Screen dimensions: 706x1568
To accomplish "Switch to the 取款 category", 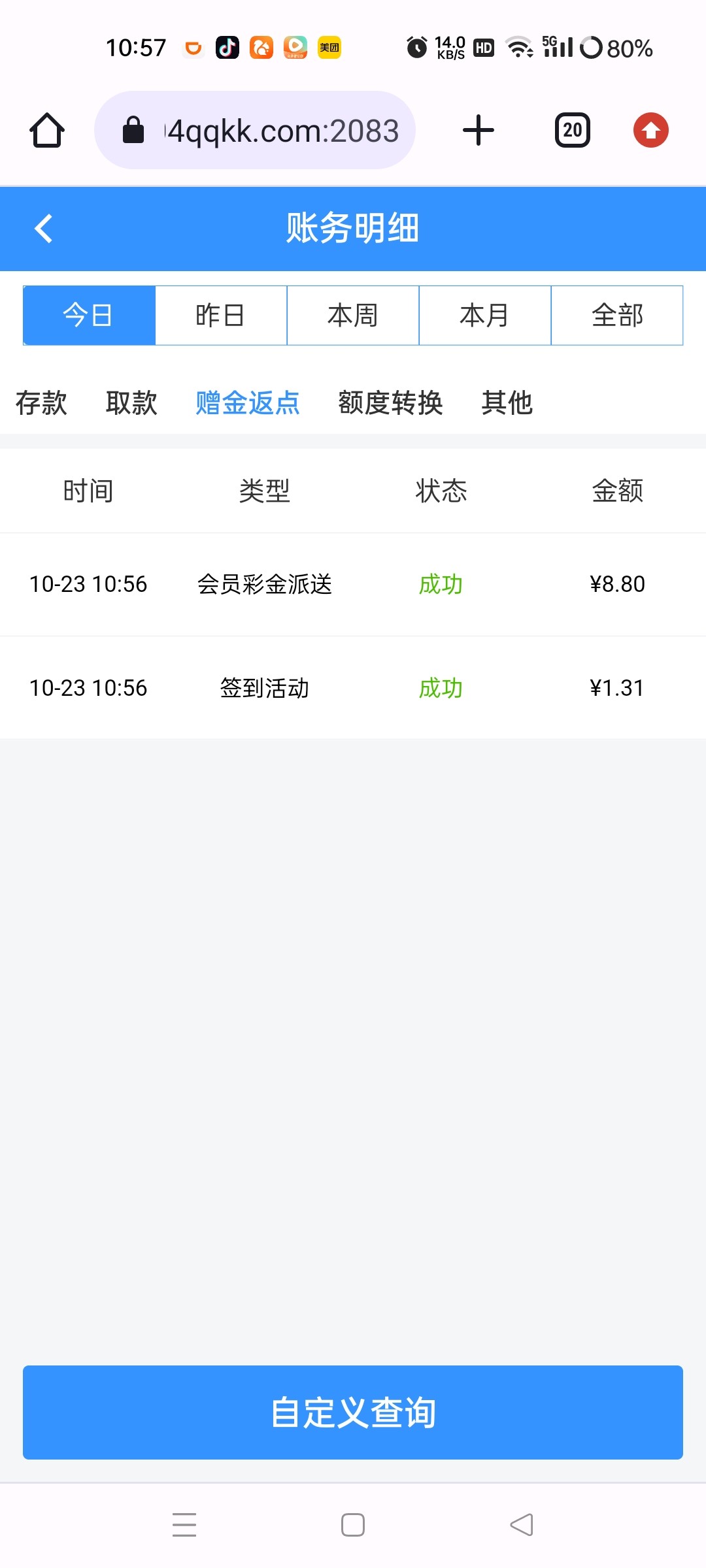I will (x=131, y=402).
